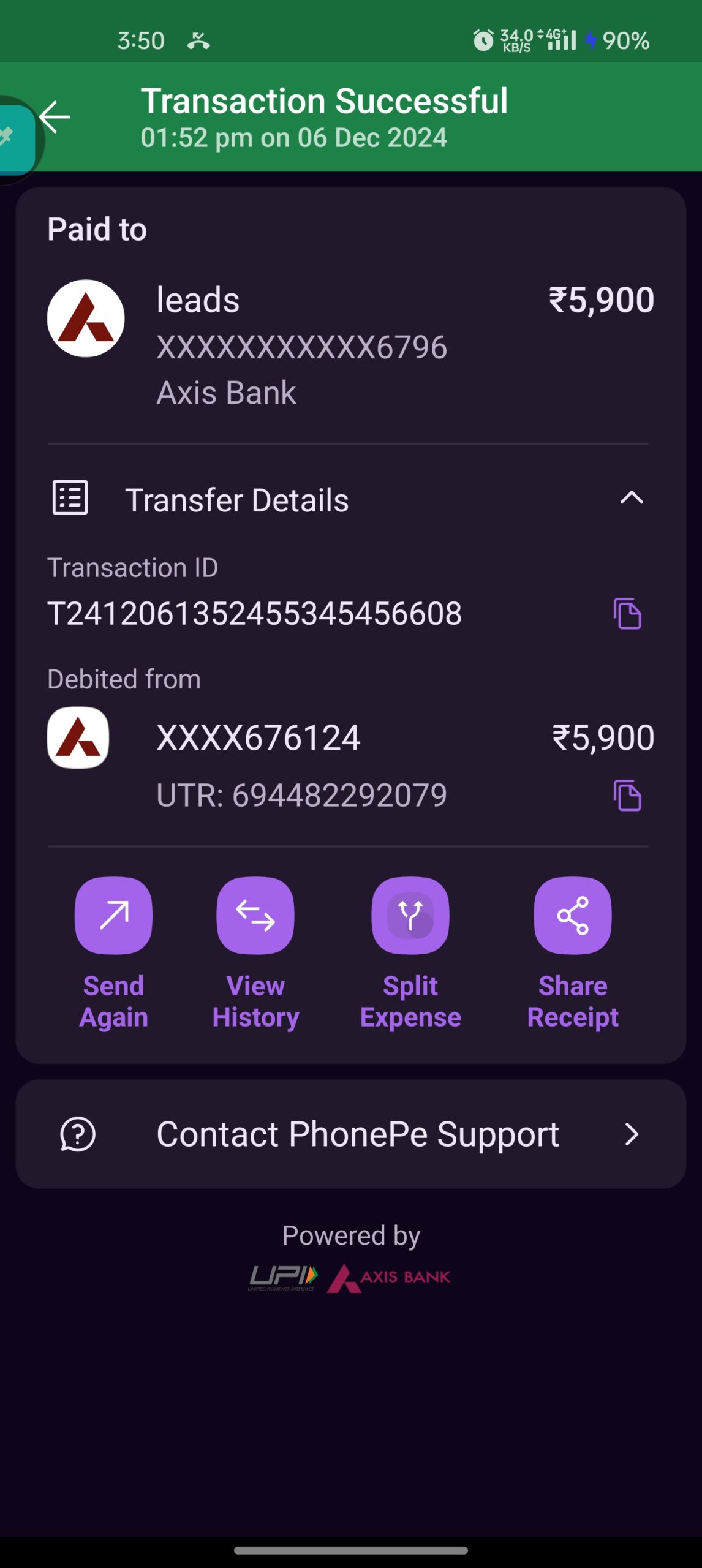Select Split Expense
This screenshot has height=1568, width=702.
[410, 916]
